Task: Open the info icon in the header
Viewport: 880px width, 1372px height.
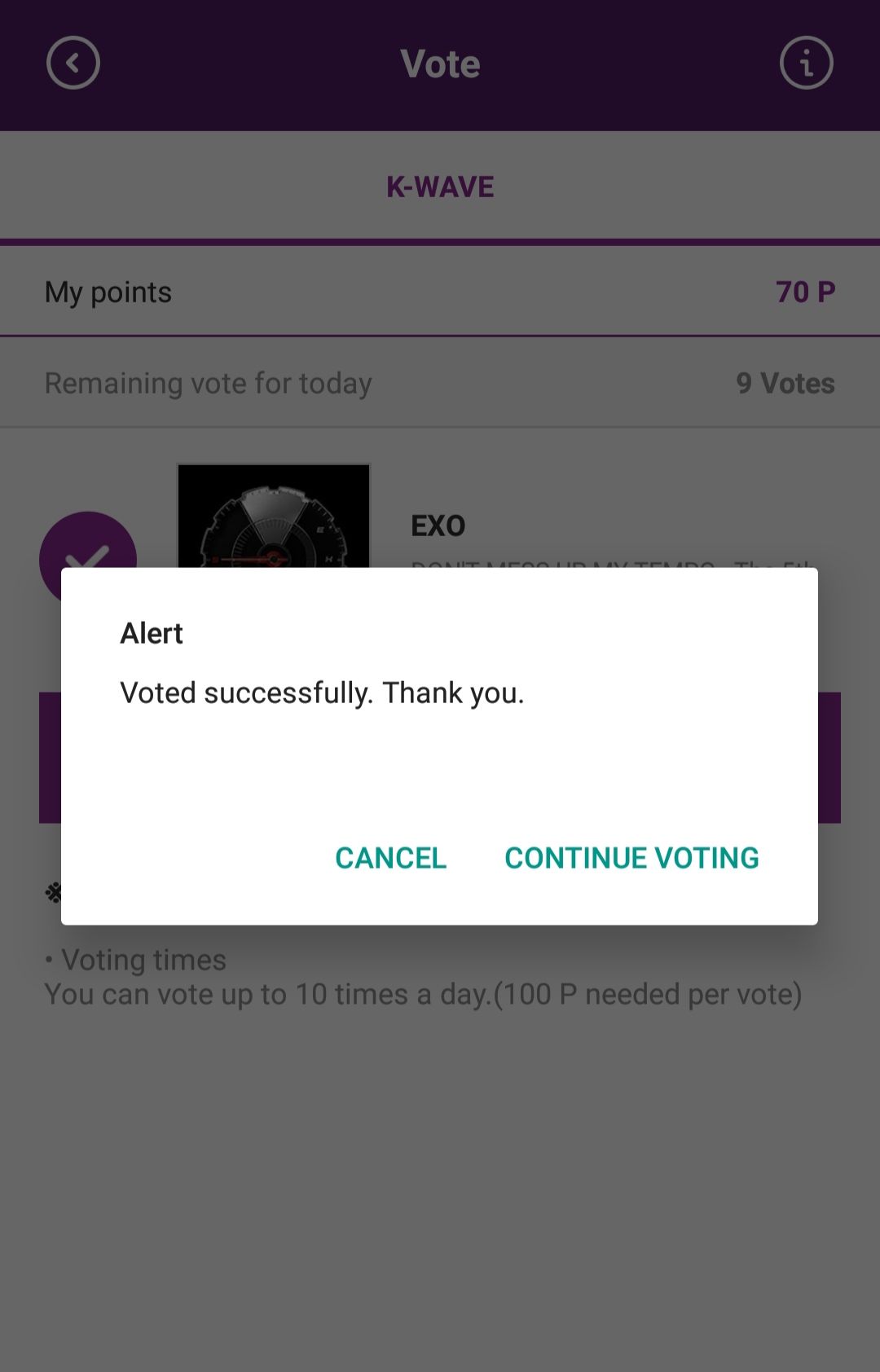Action: point(806,64)
